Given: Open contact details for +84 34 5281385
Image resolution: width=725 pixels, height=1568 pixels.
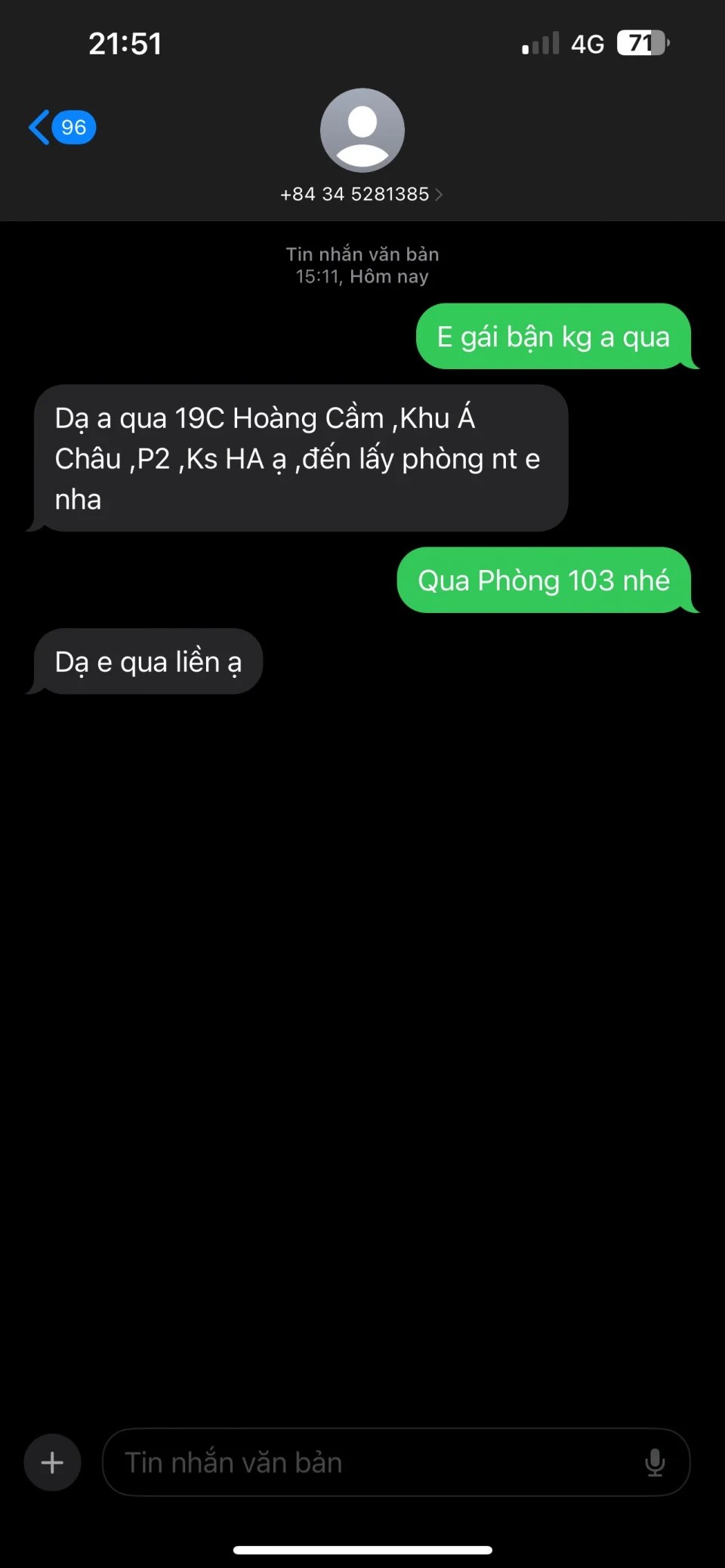Looking at the screenshot, I should pos(362,194).
